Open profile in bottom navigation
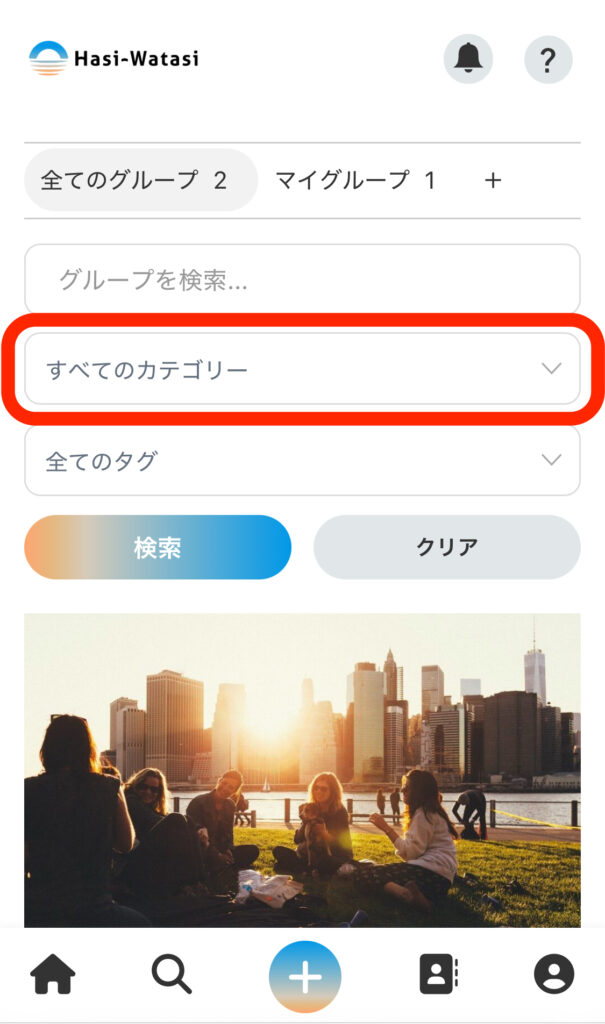 pos(553,974)
